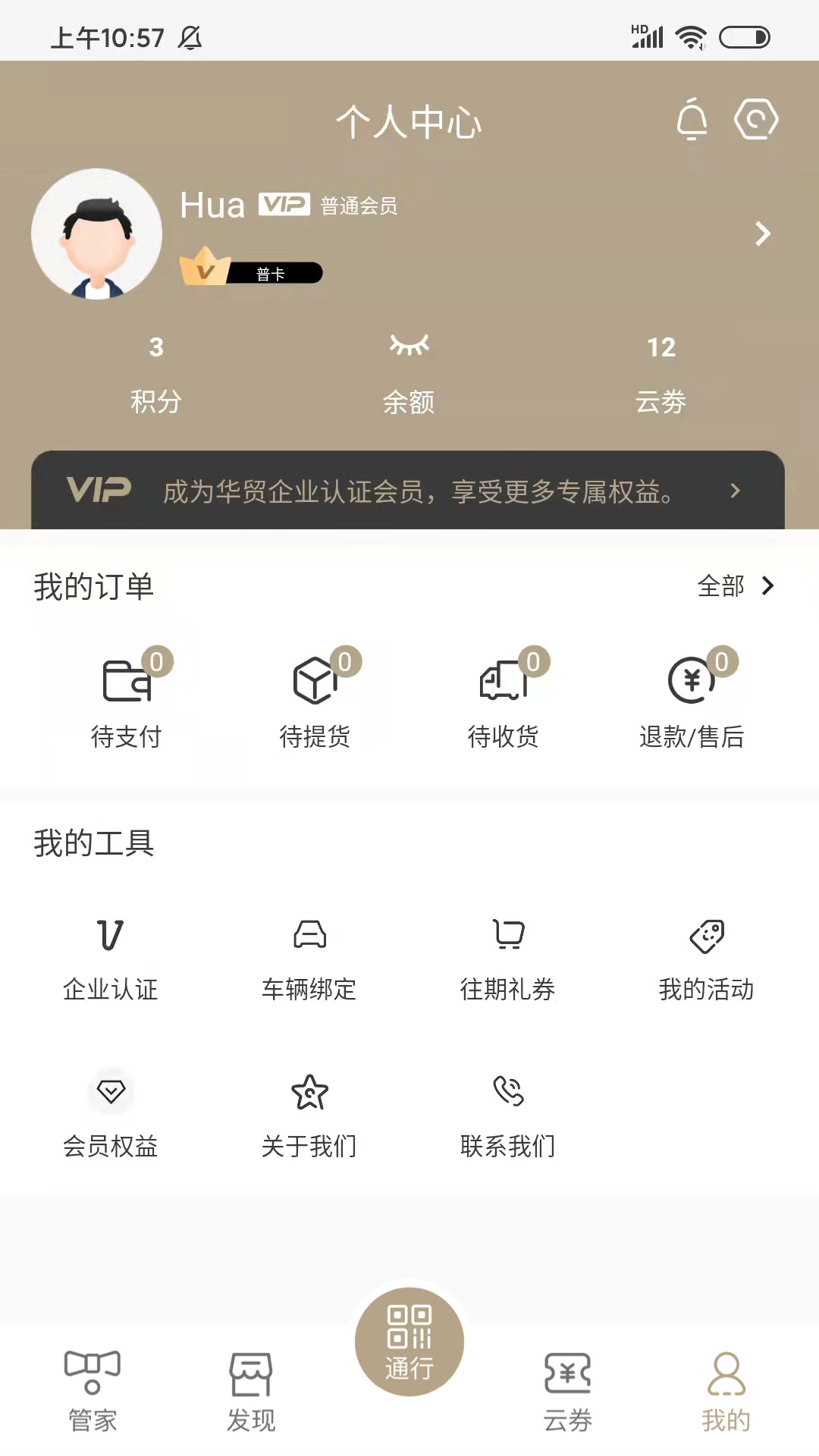Select the 企业认证 V icon

[x=111, y=937]
